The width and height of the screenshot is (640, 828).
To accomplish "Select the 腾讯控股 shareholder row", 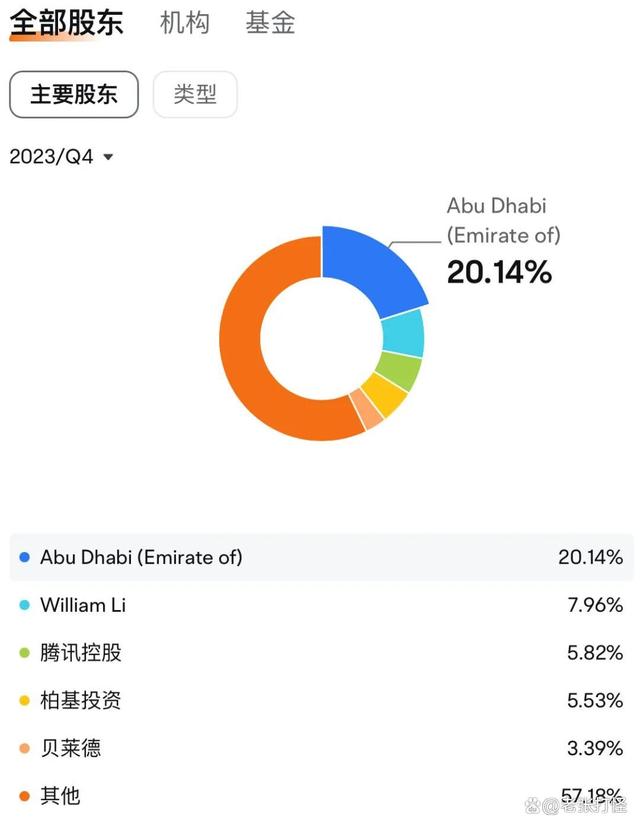I will tap(320, 653).
